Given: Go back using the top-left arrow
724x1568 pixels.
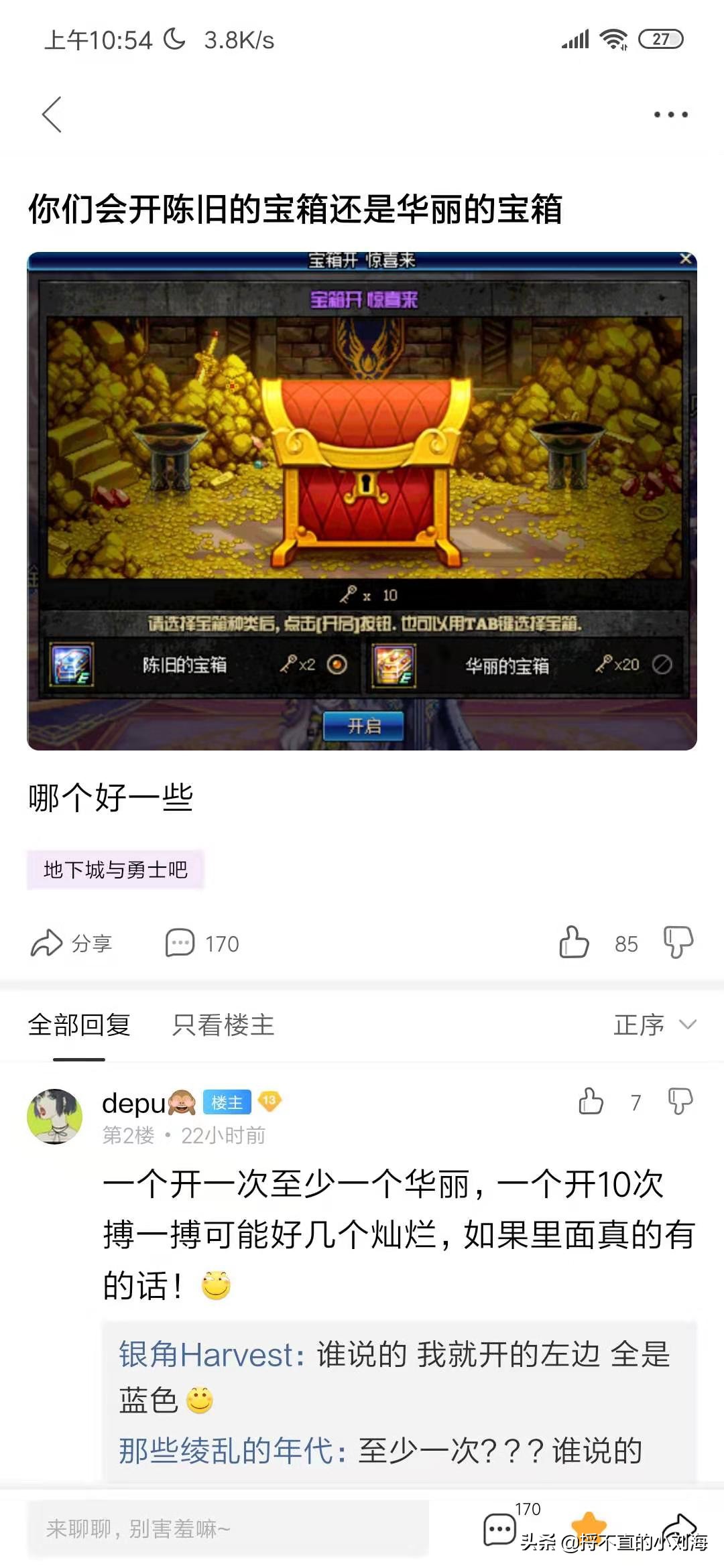Looking at the screenshot, I should tap(52, 115).
